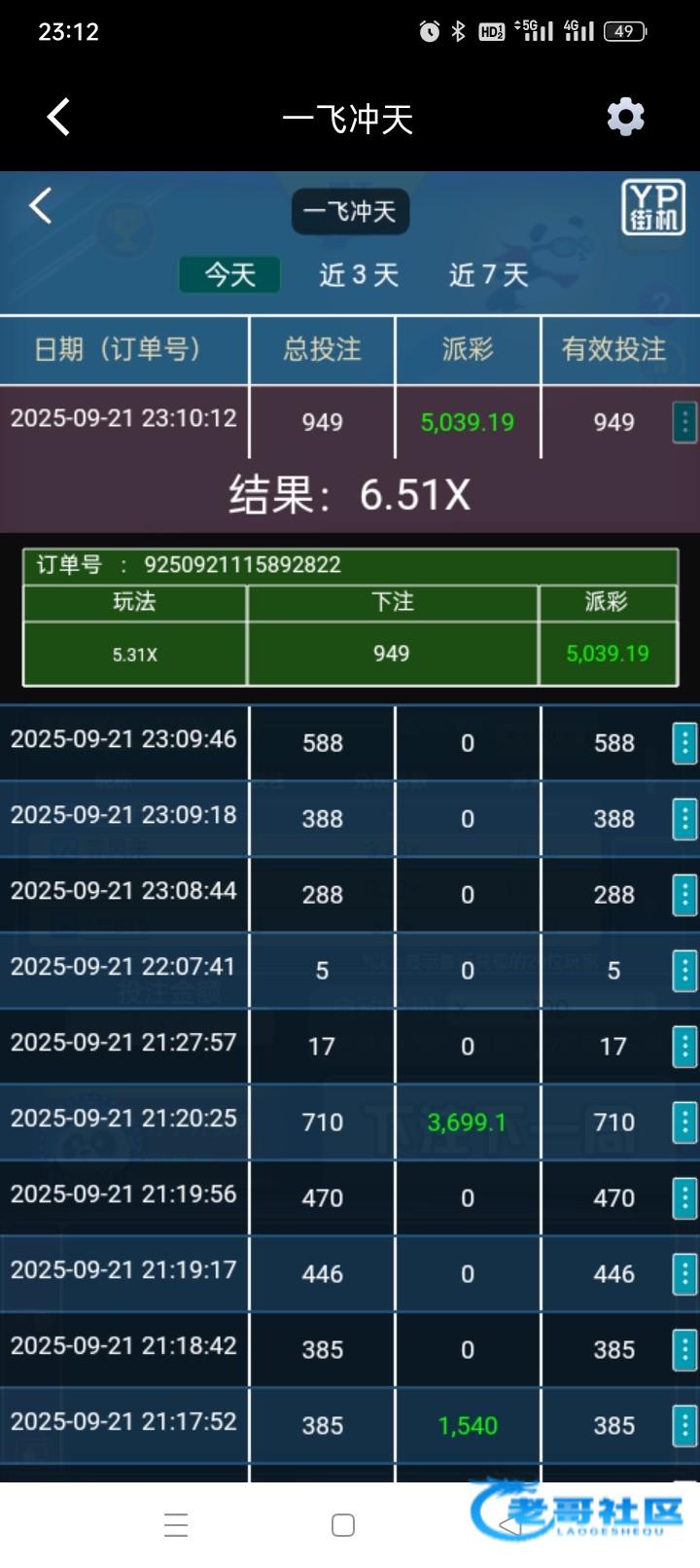Switch to the 近7天 tab

click(488, 275)
